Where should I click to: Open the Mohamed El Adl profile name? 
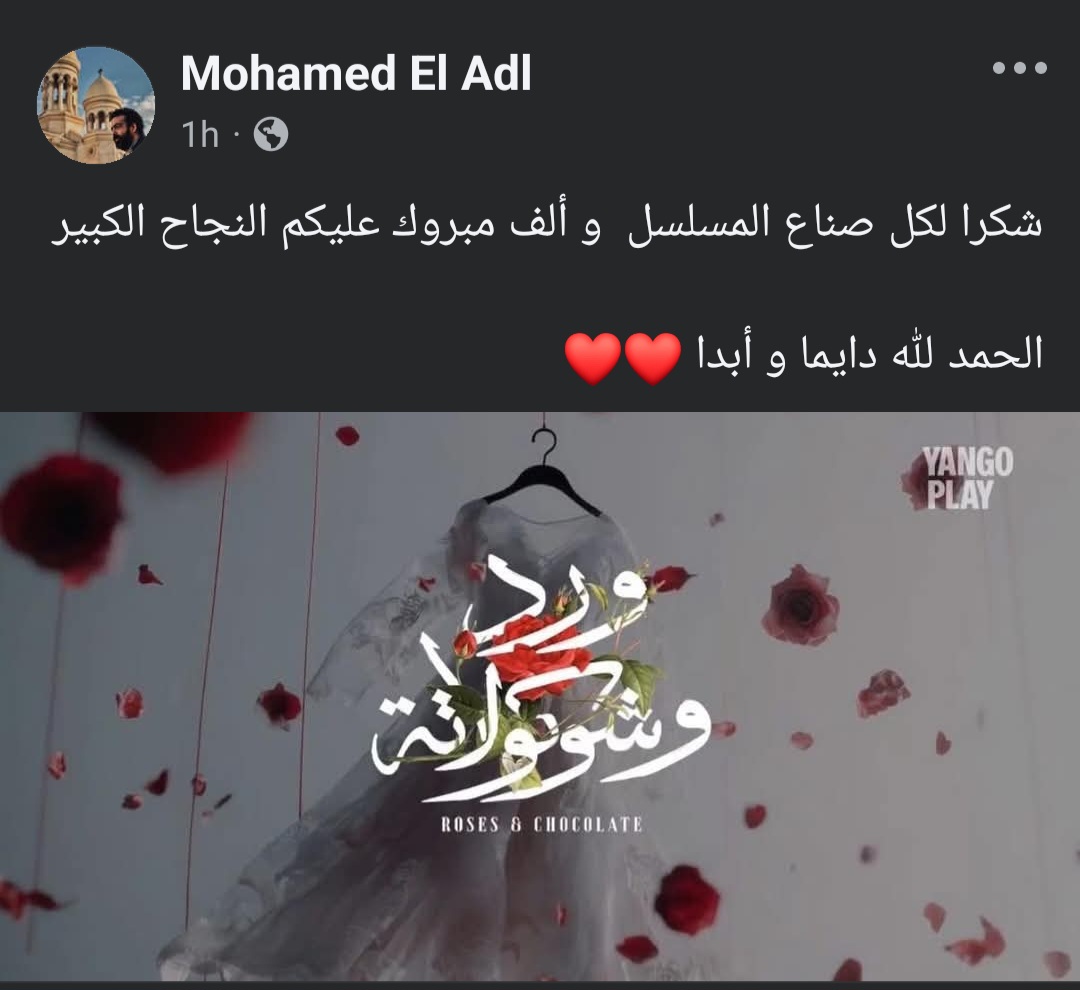tap(356, 74)
